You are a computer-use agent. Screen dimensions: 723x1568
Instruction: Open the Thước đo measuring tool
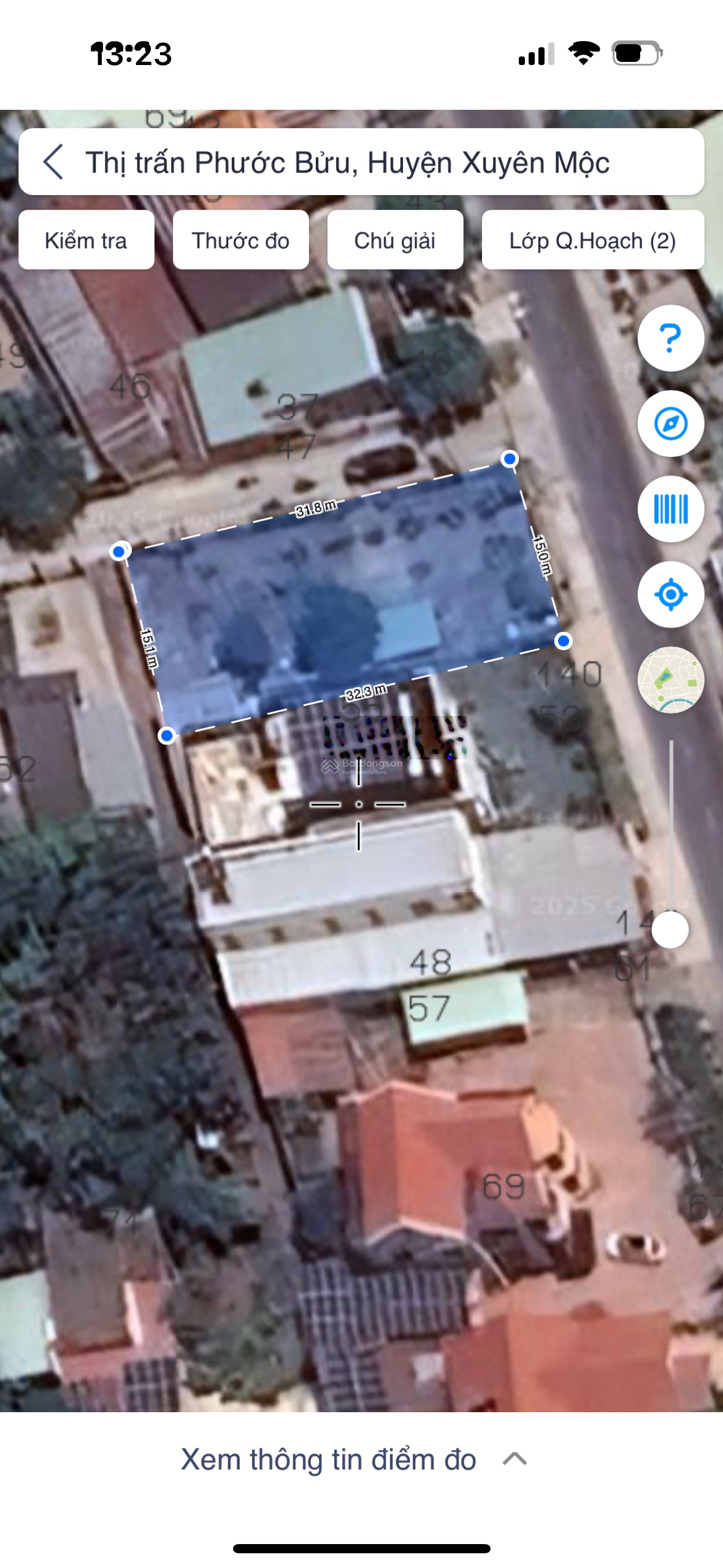240,240
